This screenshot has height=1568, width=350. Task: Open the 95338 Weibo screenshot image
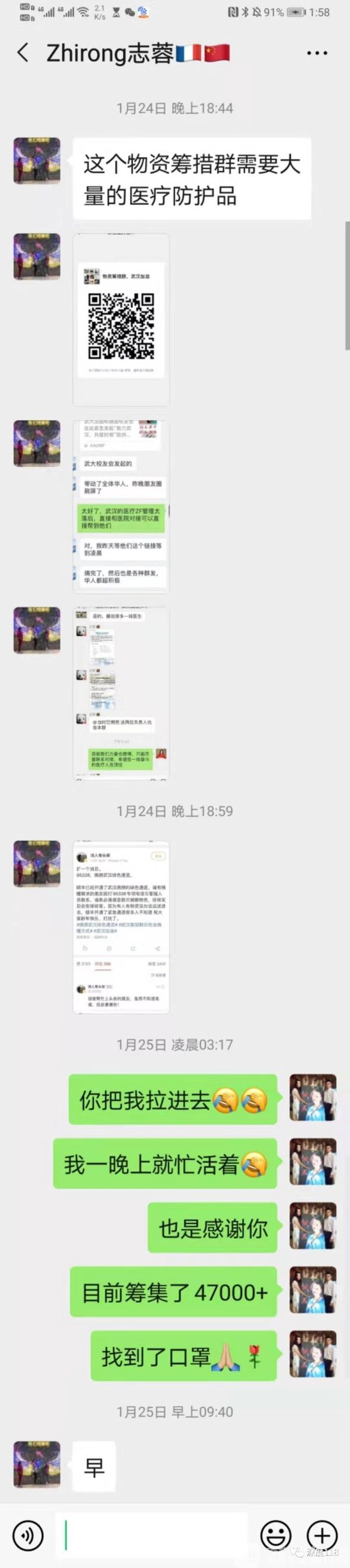click(x=121, y=926)
